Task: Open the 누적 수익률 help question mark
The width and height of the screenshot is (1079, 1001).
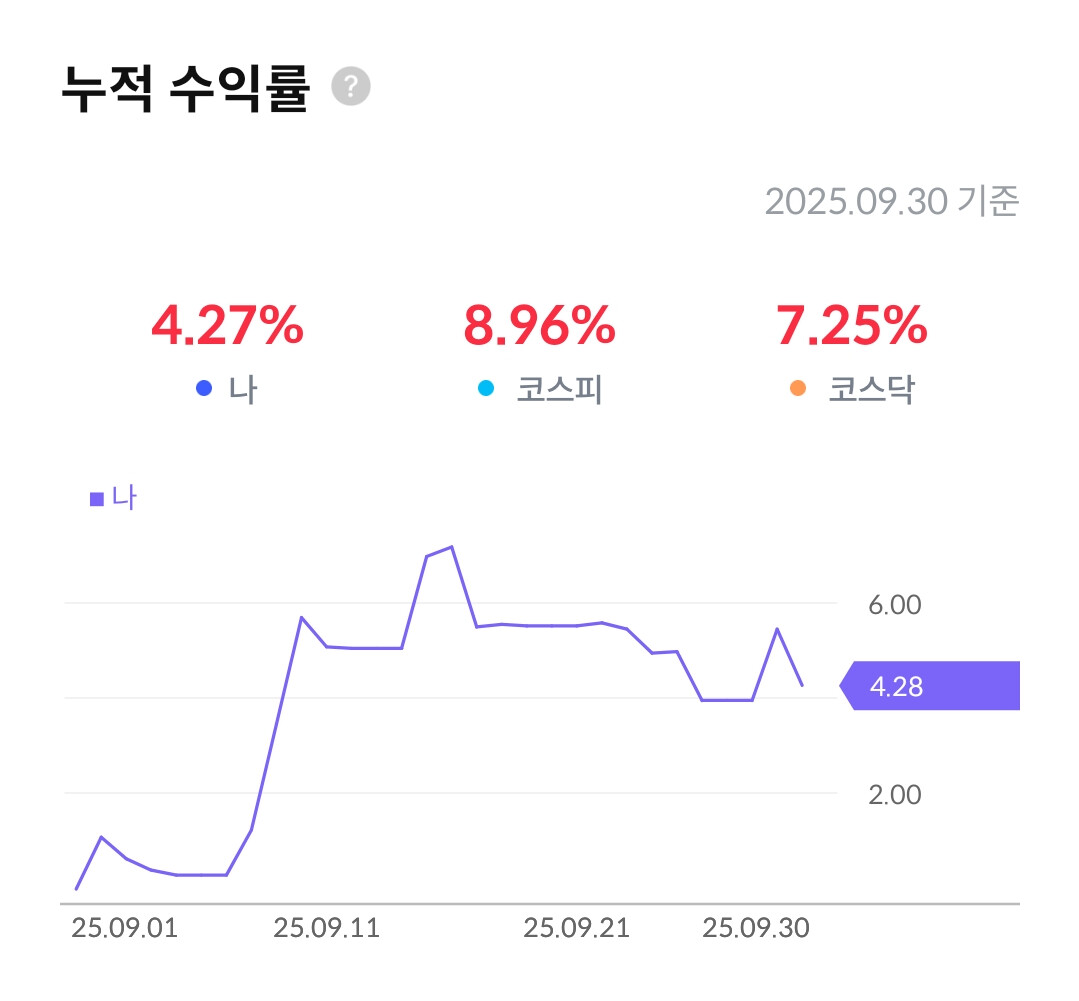Action: click(351, 87)
